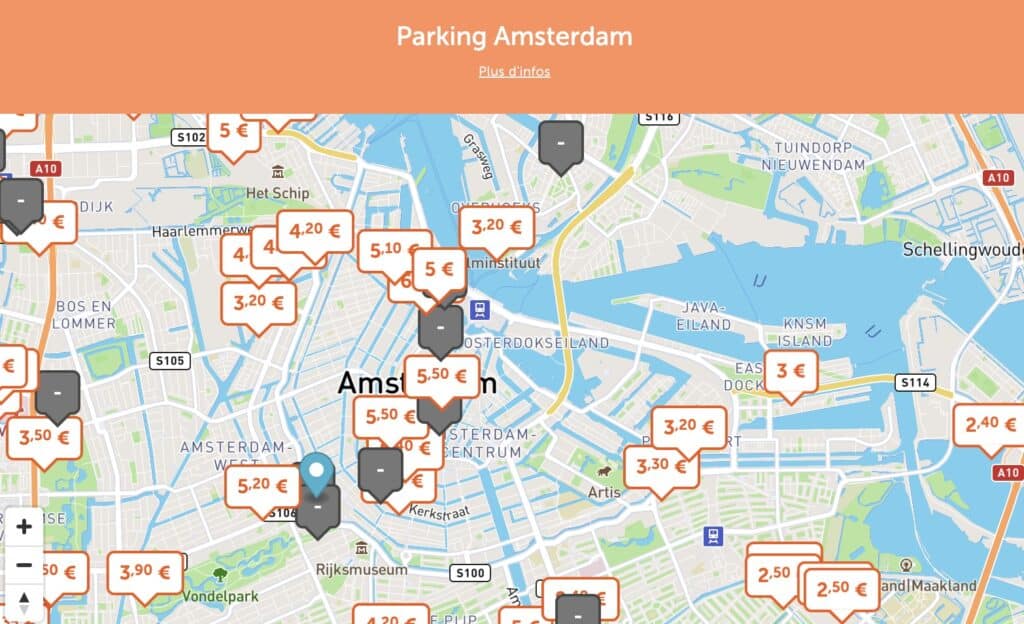
Task: Open the 3,90 € parking marker
Action: tap(145, 572)
